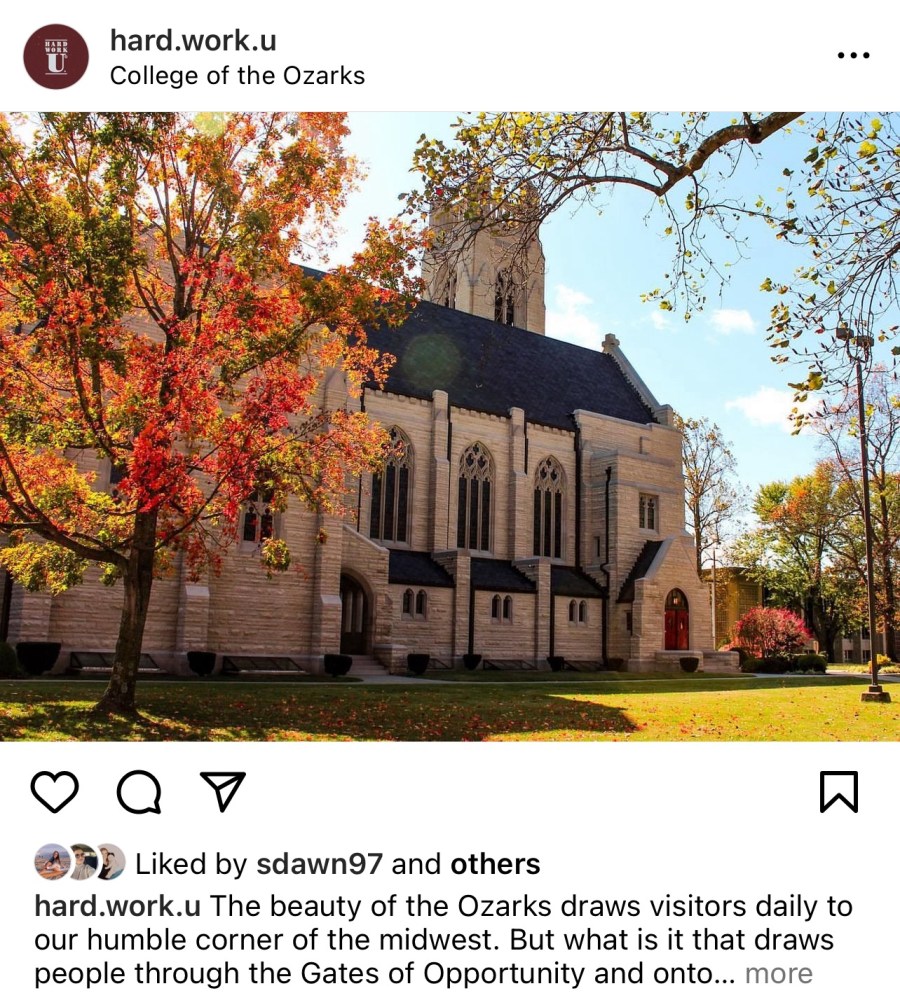Open College of the Ozarks location
Screen dimensions: 900x993
(237, 75)
